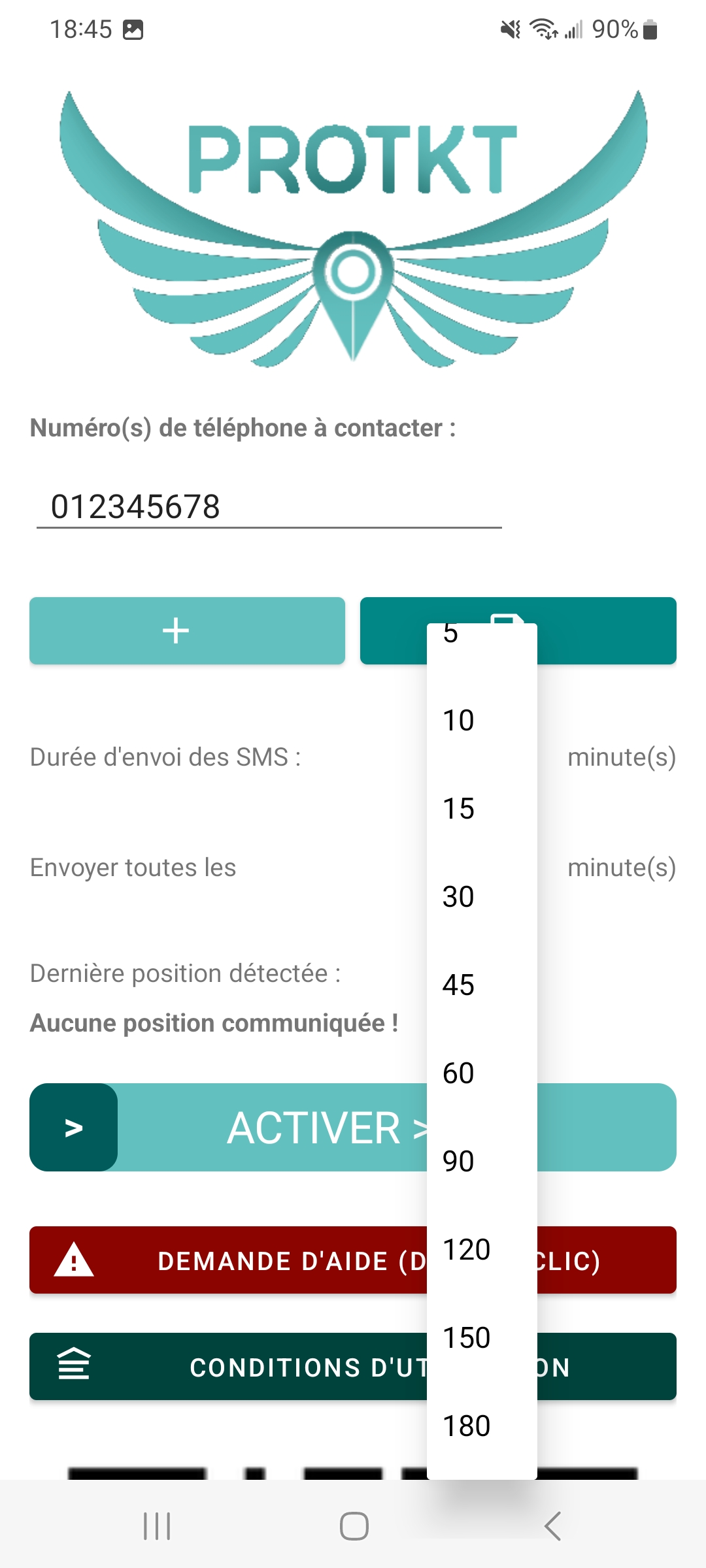Tap the phone number field
706x1568 pixels.
[268, 507]
